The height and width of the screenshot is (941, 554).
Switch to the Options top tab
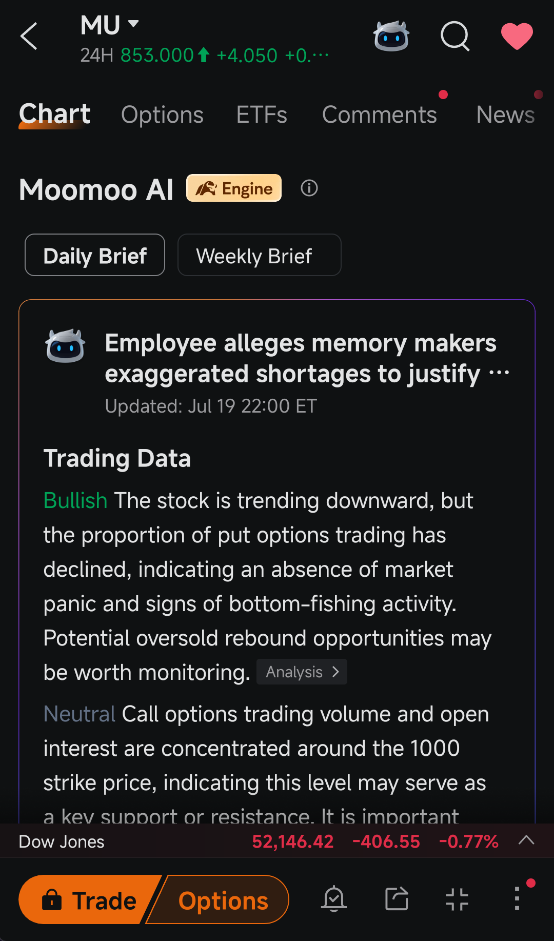162,115
